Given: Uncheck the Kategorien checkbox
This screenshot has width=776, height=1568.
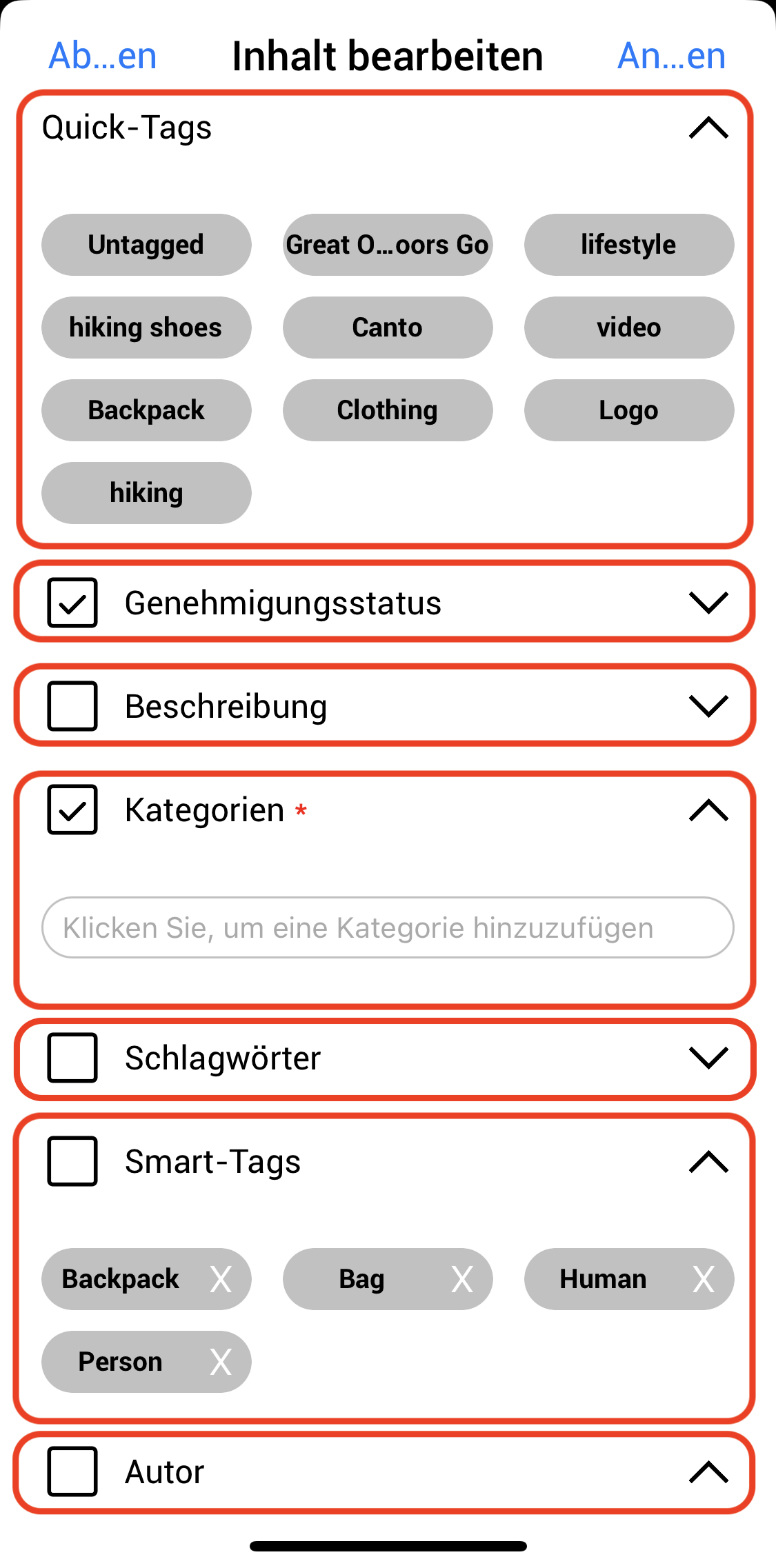Looking at the screenshot, I should tap(72, 810).
